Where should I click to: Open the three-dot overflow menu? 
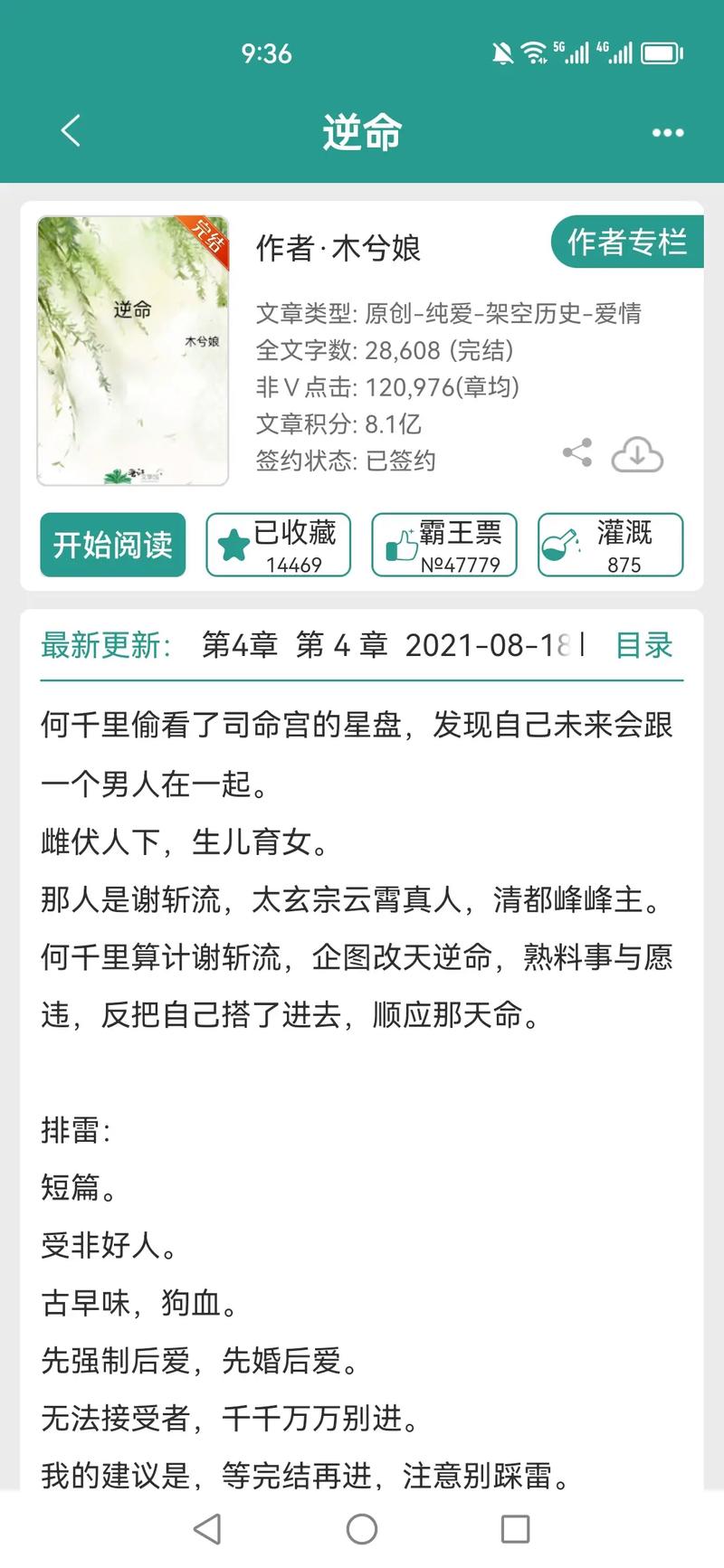coord(666,132)
